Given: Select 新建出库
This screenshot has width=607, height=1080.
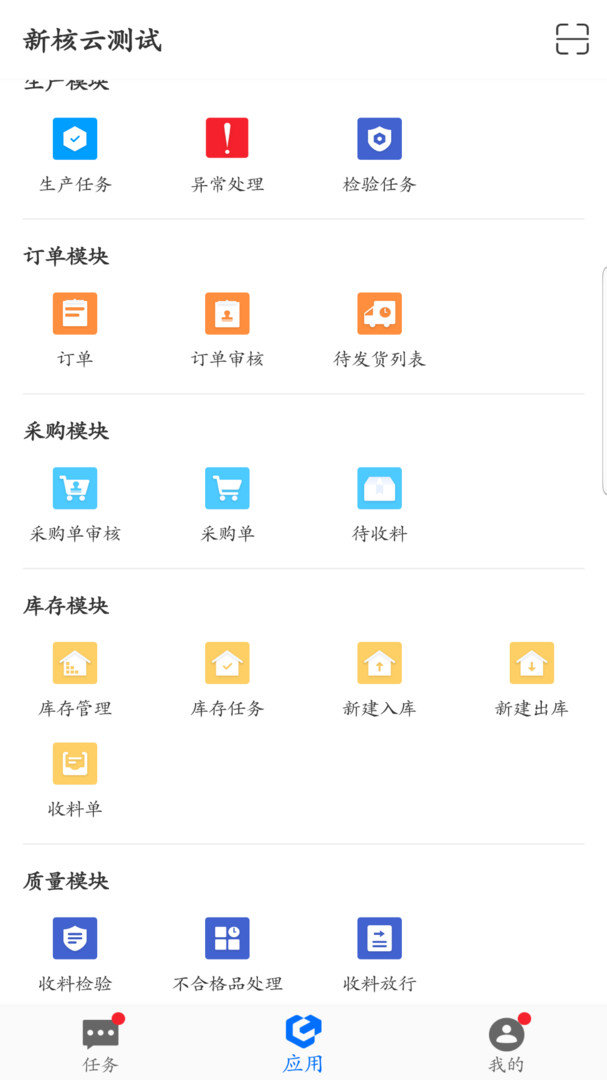Looking at the screenshot, I should [531, 664].
